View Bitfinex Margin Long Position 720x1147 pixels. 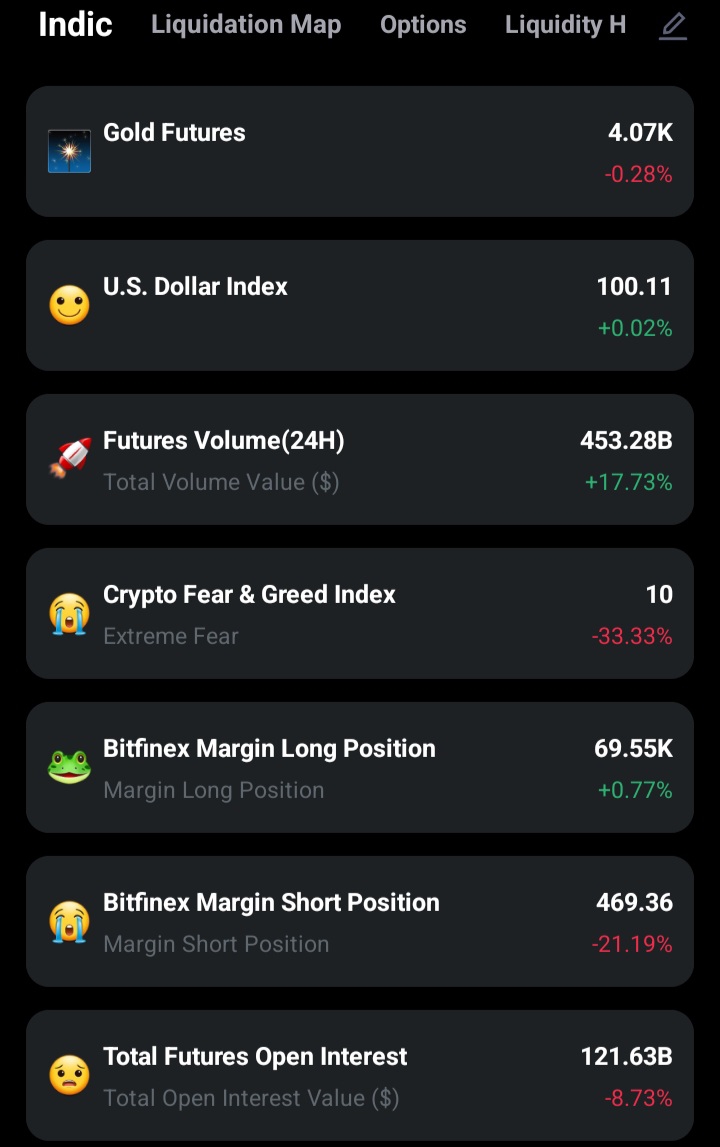[359, 767]
